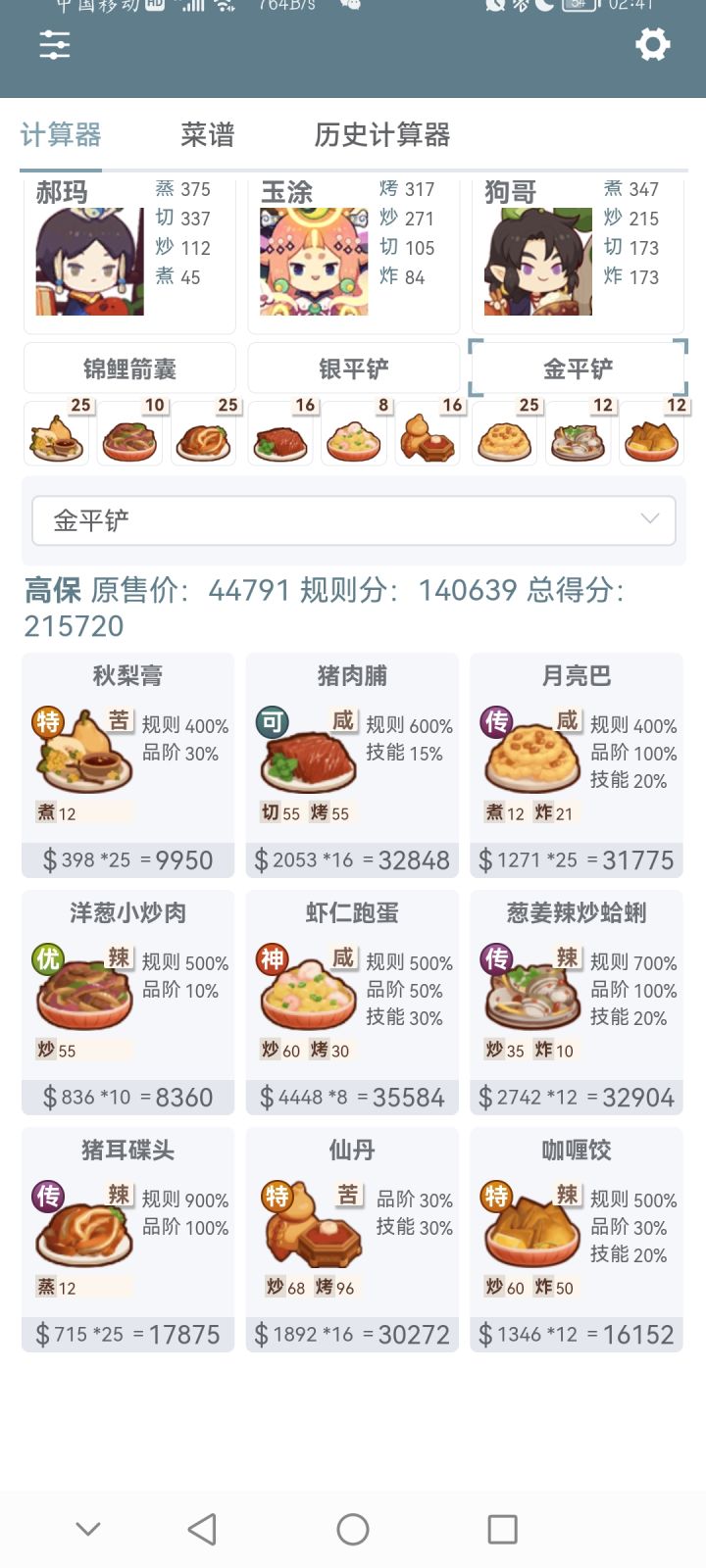The width and height of the screenshot is (706, 1568).
Task: Expand the 金平铲 dropdown
Action: [354, 520]
